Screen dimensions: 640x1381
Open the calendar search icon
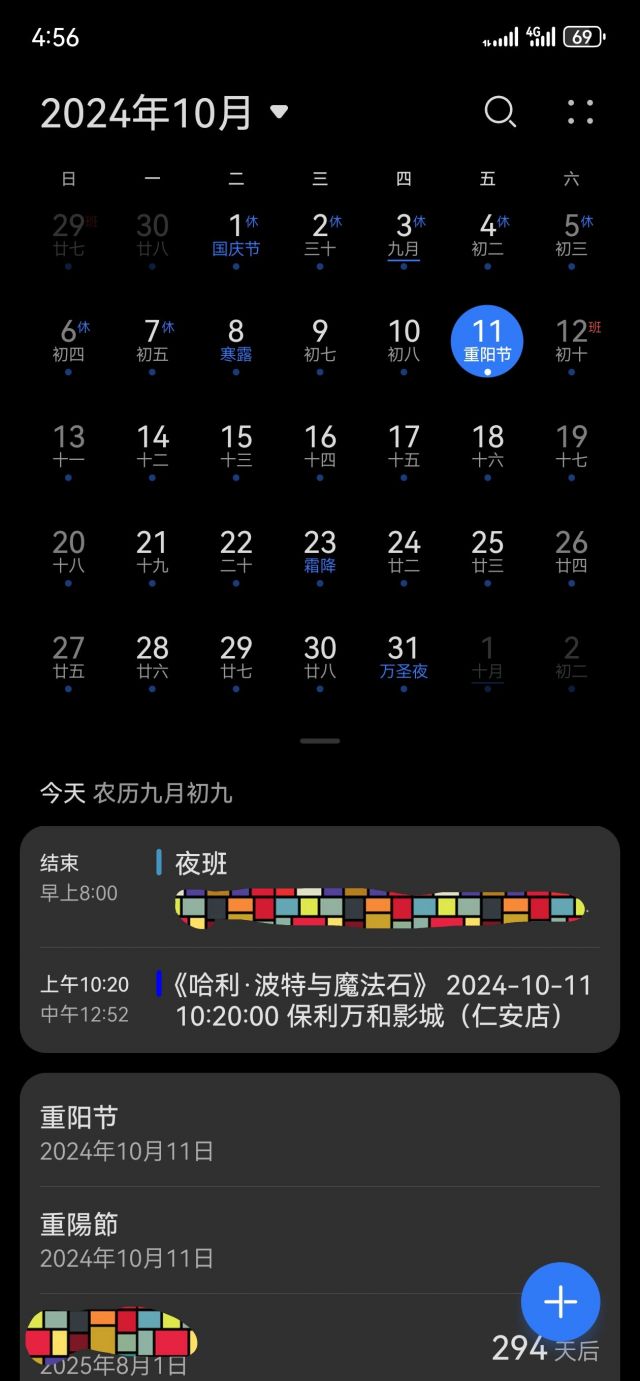(499, 112)
